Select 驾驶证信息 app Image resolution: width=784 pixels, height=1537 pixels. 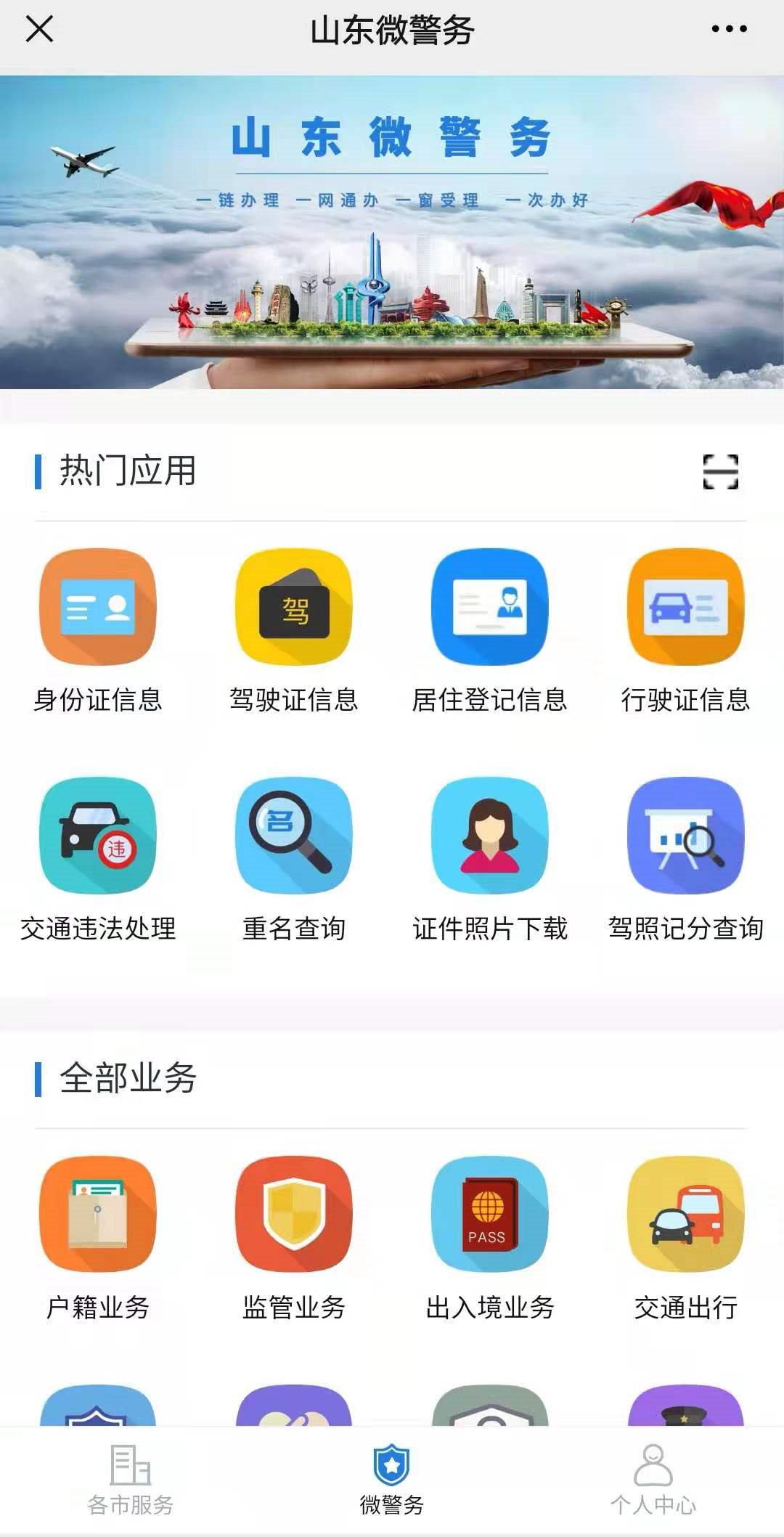pos(294,607)
